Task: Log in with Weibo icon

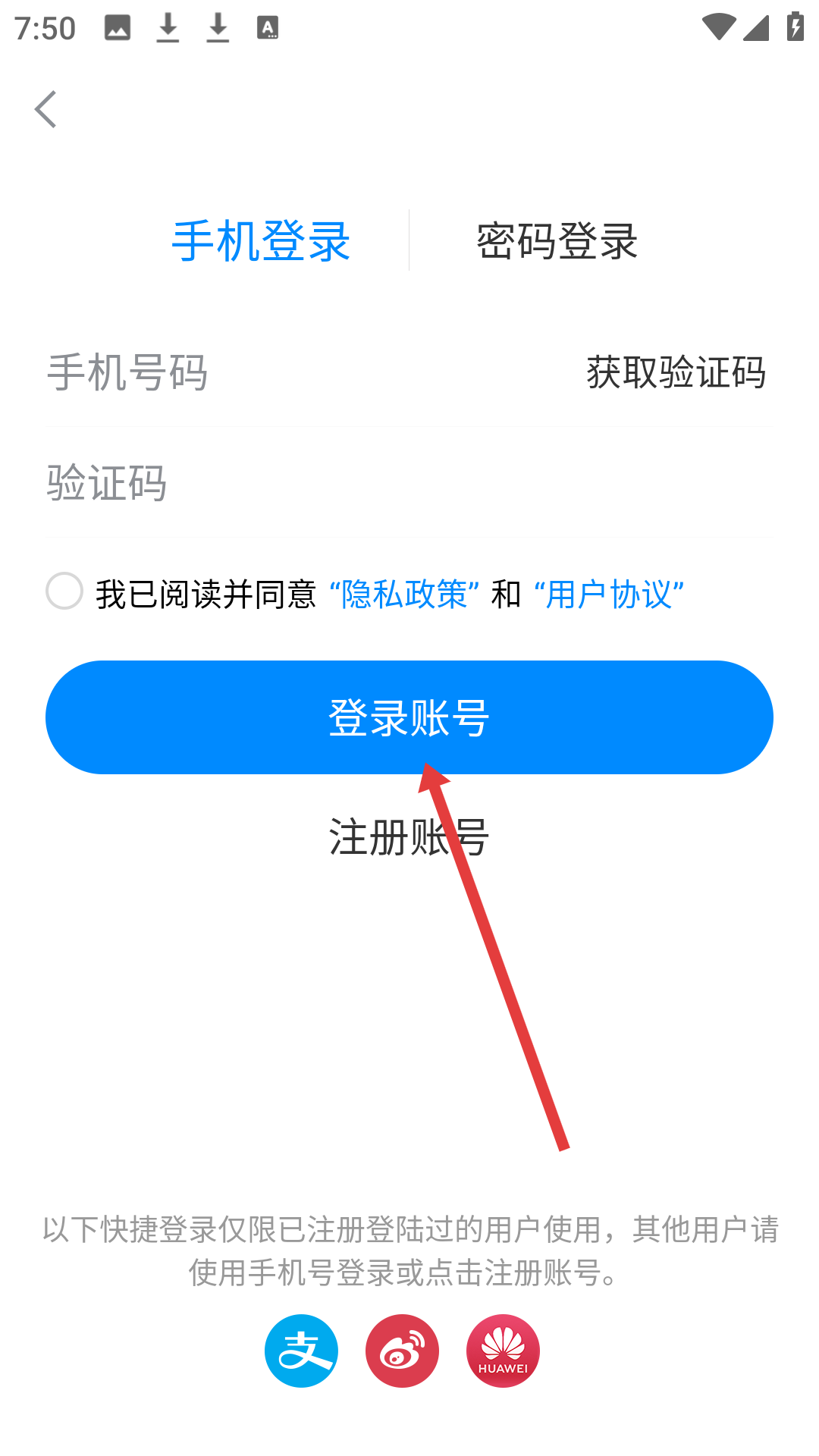Action: click(x=402, y=1351)
